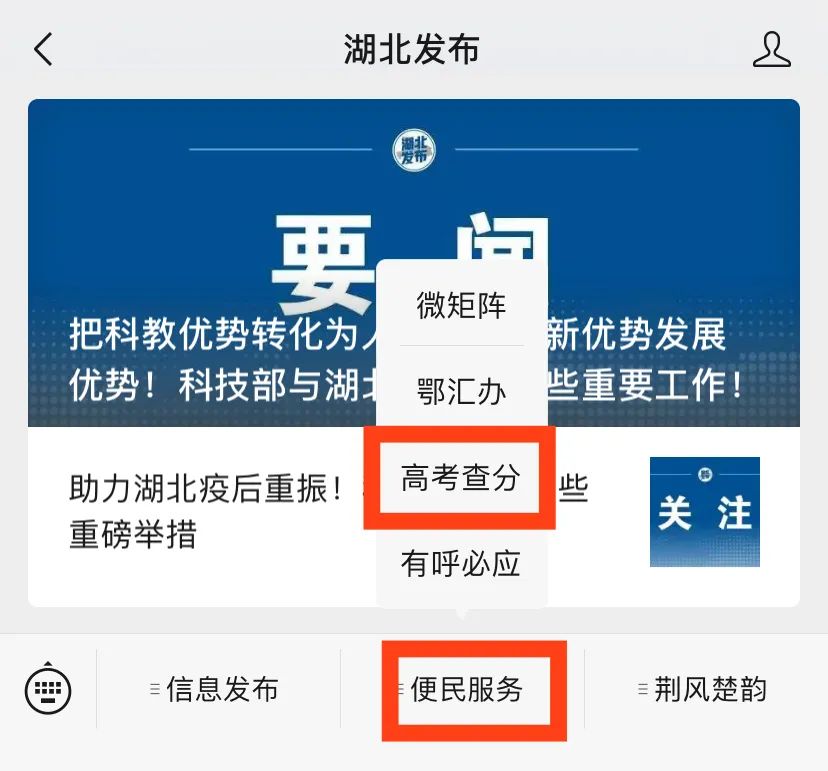This screenshot has width=828, height=771.
Task: Tap the 便民服务 menu button
Action: tap(466, 689)
